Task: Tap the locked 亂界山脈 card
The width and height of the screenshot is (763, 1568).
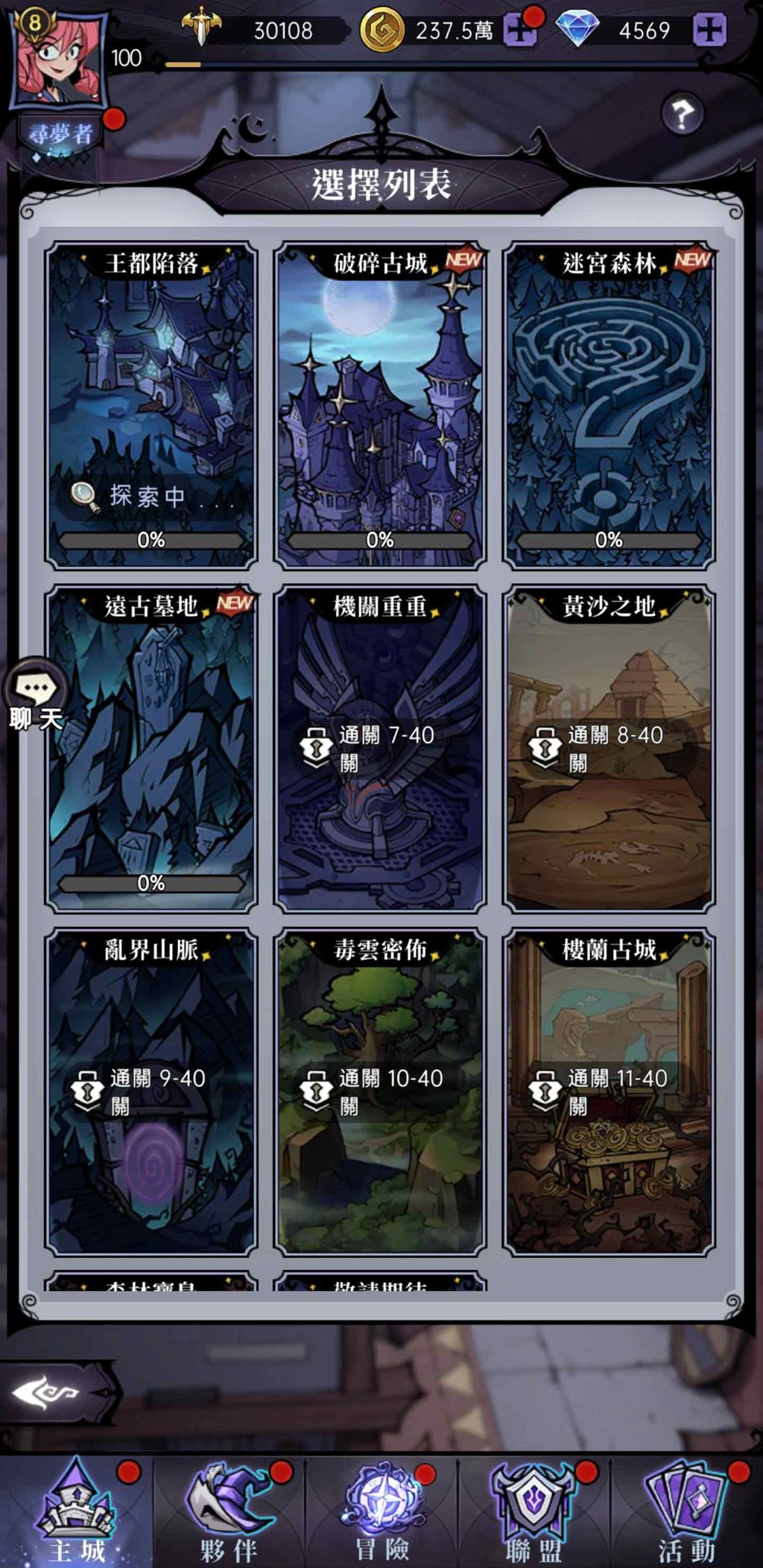Action: click(151, 1091)
